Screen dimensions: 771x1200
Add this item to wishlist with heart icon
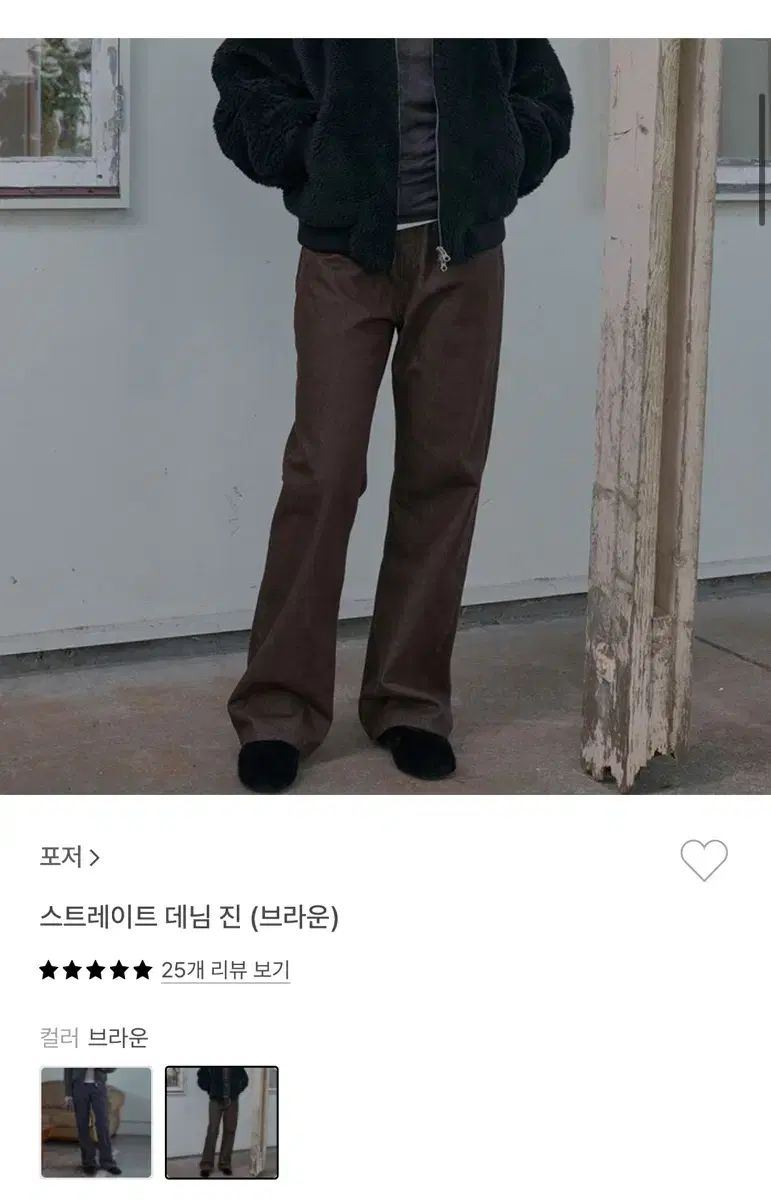704,860
